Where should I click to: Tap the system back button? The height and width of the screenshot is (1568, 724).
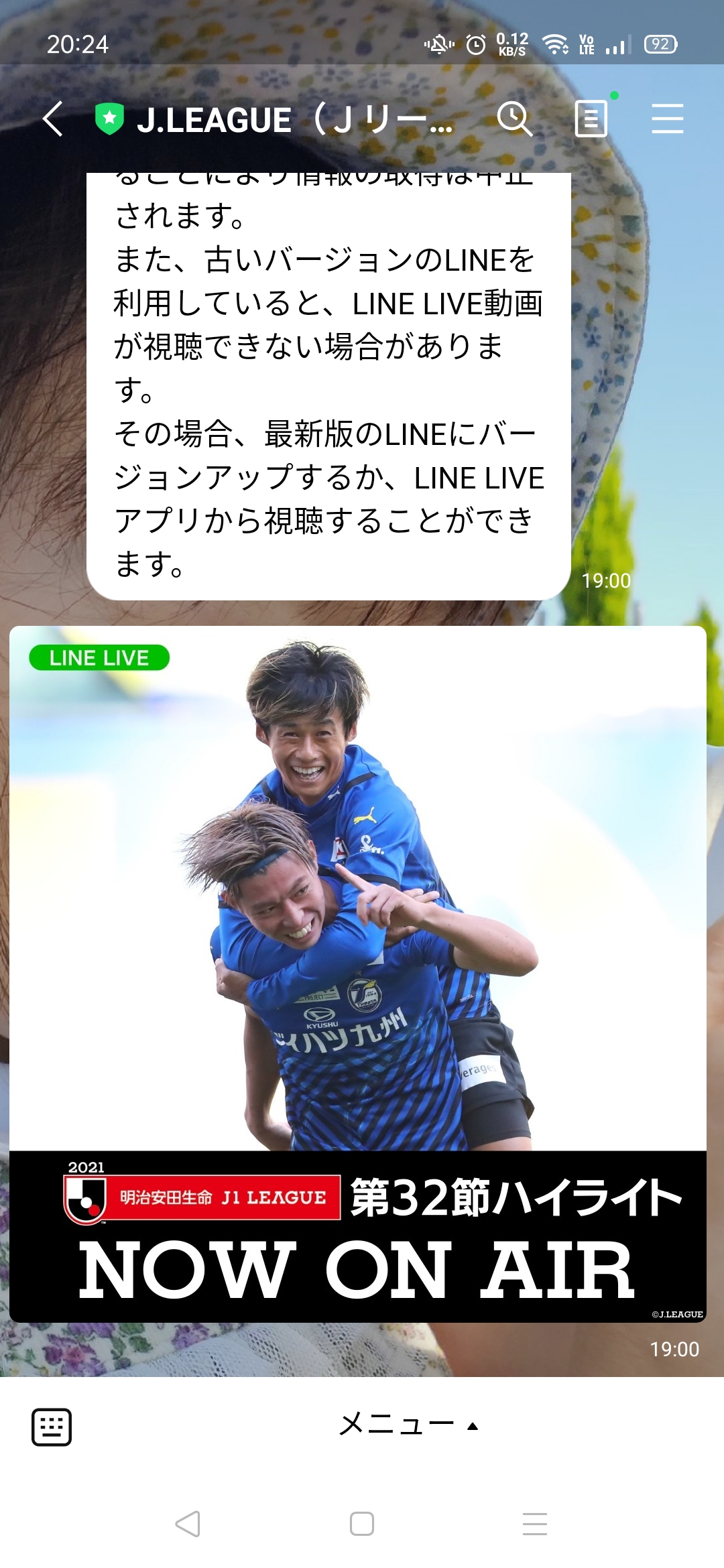click(188, 1524)
